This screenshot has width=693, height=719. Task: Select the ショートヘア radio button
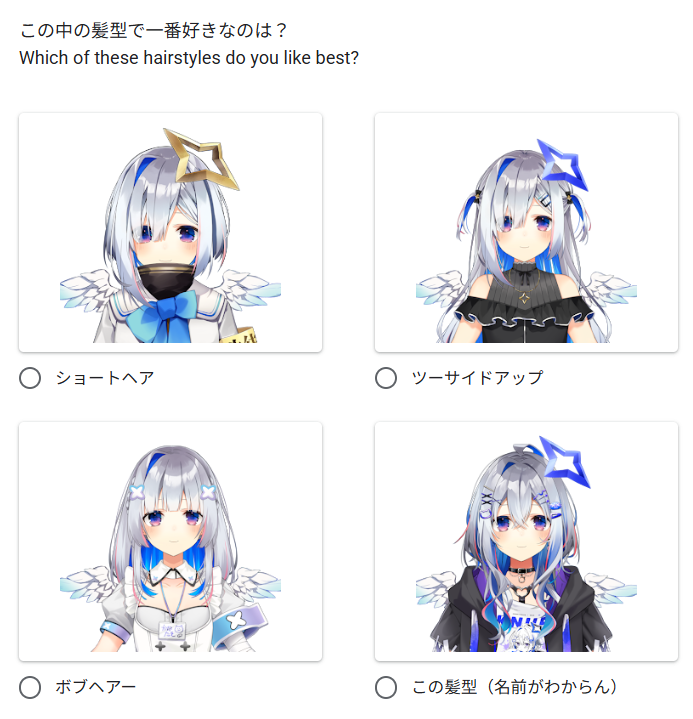(x=30, y=378)
